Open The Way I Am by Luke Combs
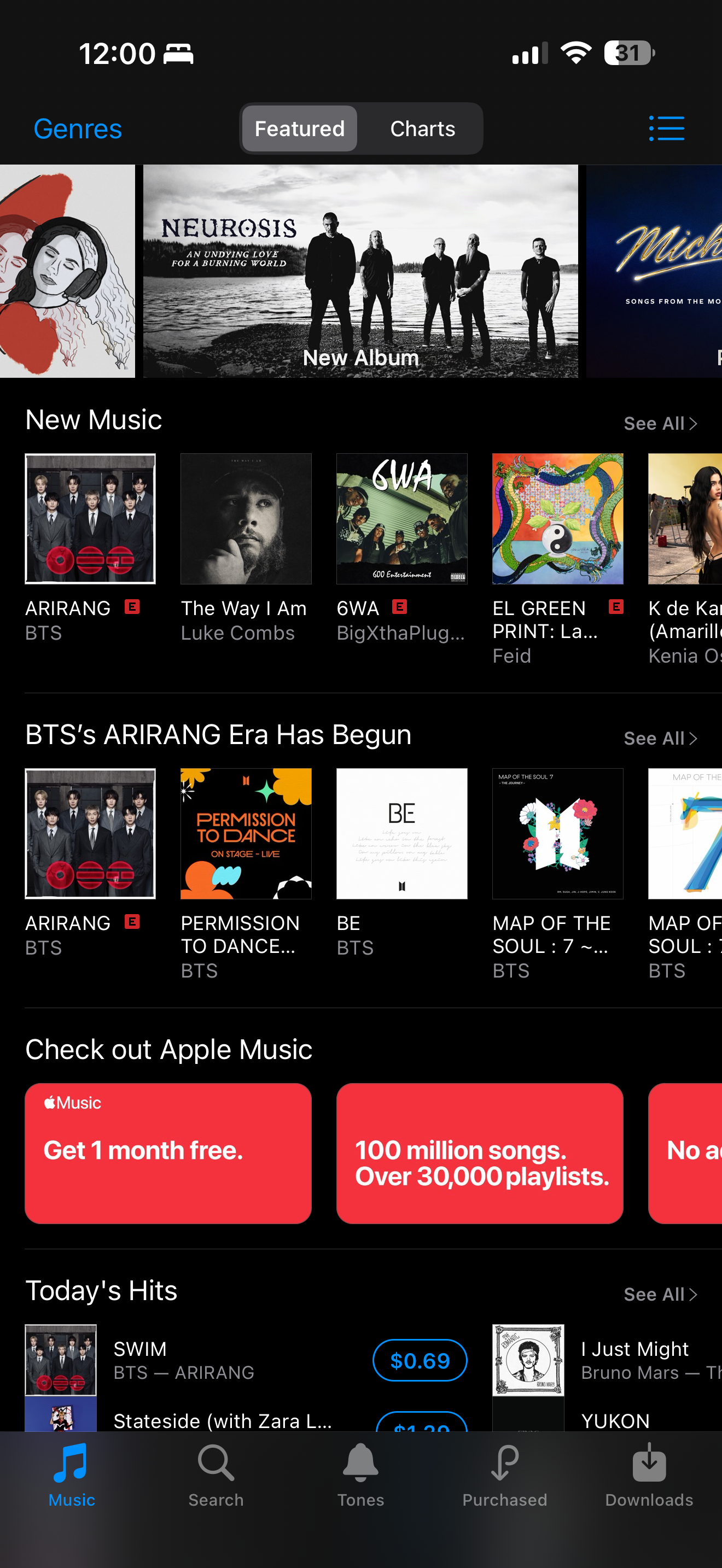722x1568 pixels. 246,548
